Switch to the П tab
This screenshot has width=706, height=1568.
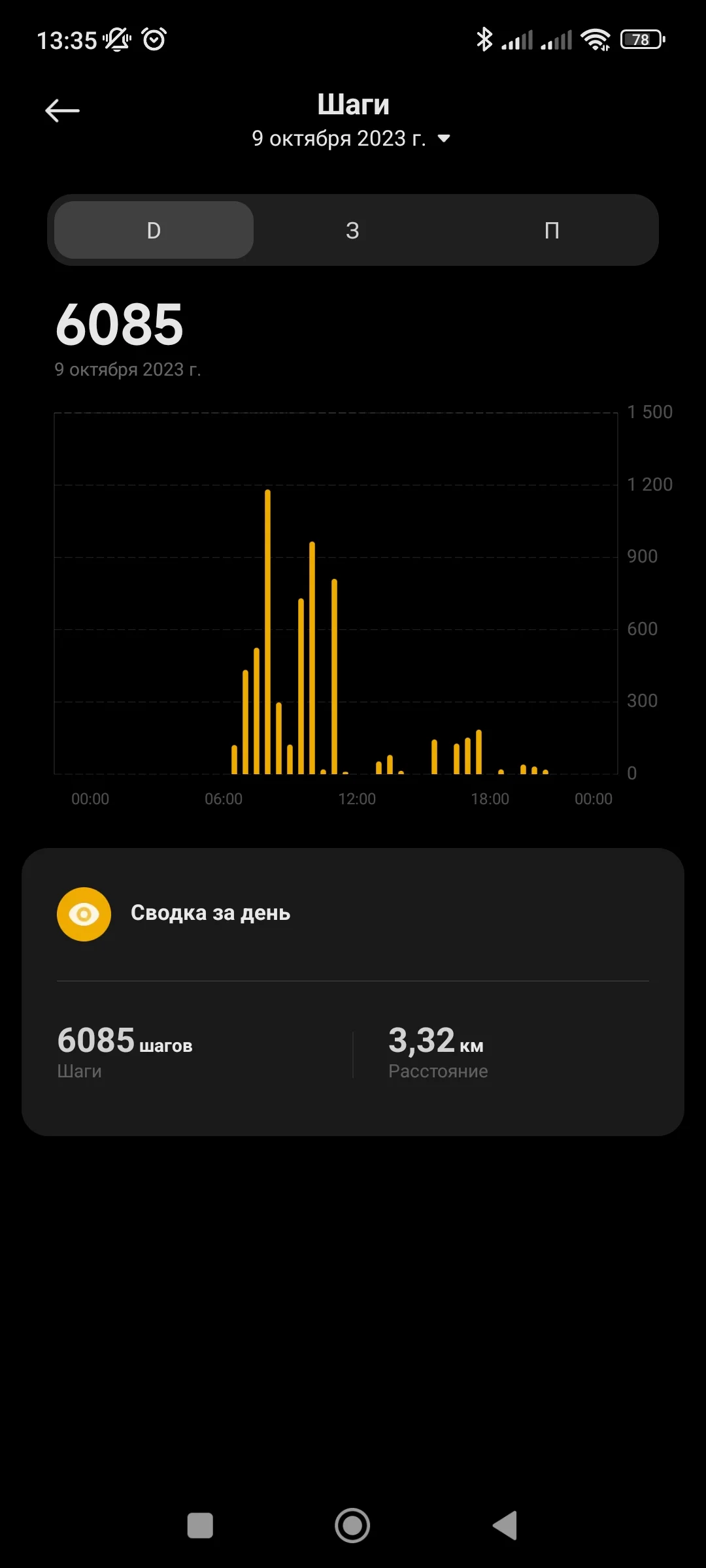552,230
